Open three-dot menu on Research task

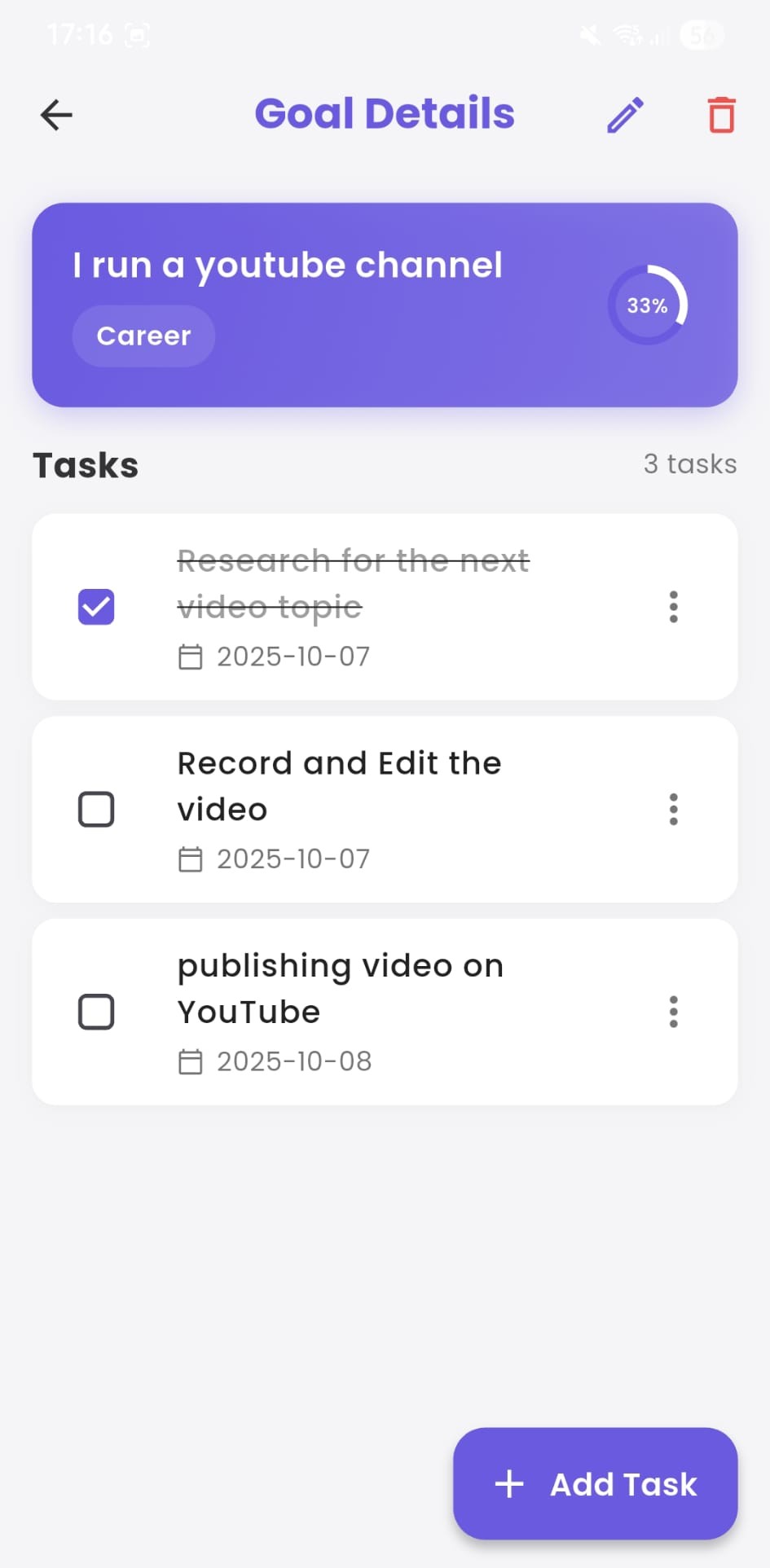click(673, 606)
